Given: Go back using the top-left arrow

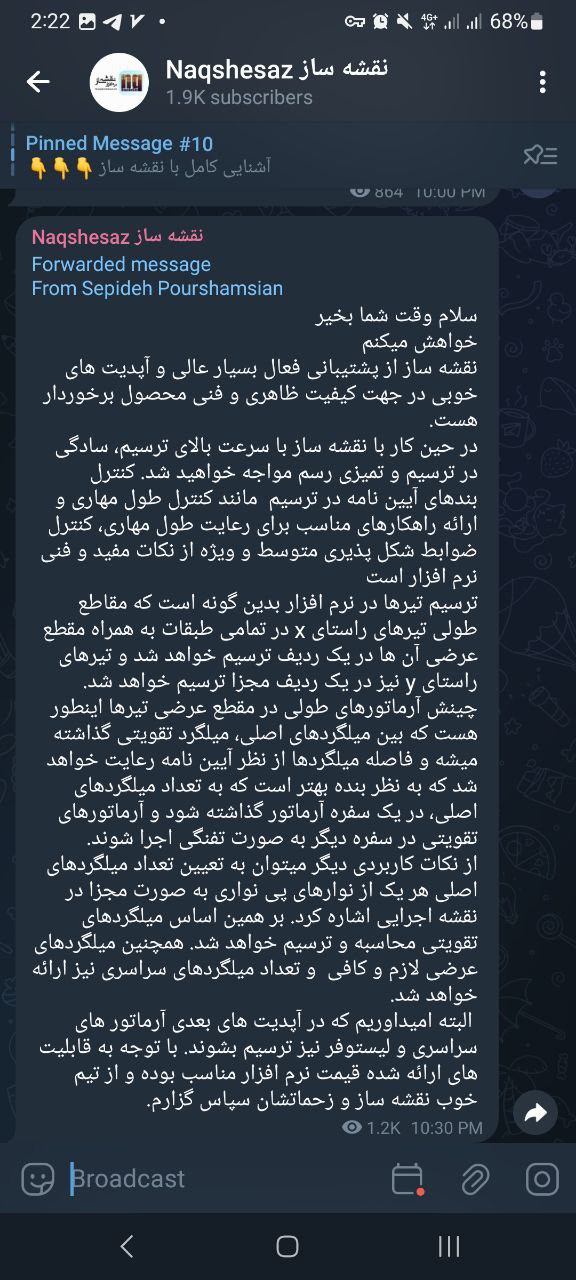Looking at the screenshot, I should tap(38, 82).
